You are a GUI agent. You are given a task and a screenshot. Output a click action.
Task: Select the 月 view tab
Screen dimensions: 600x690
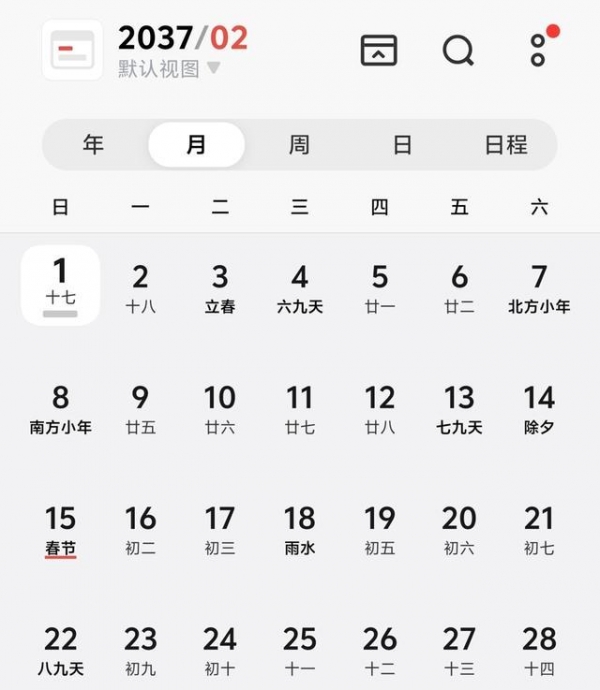click(196, 145)
